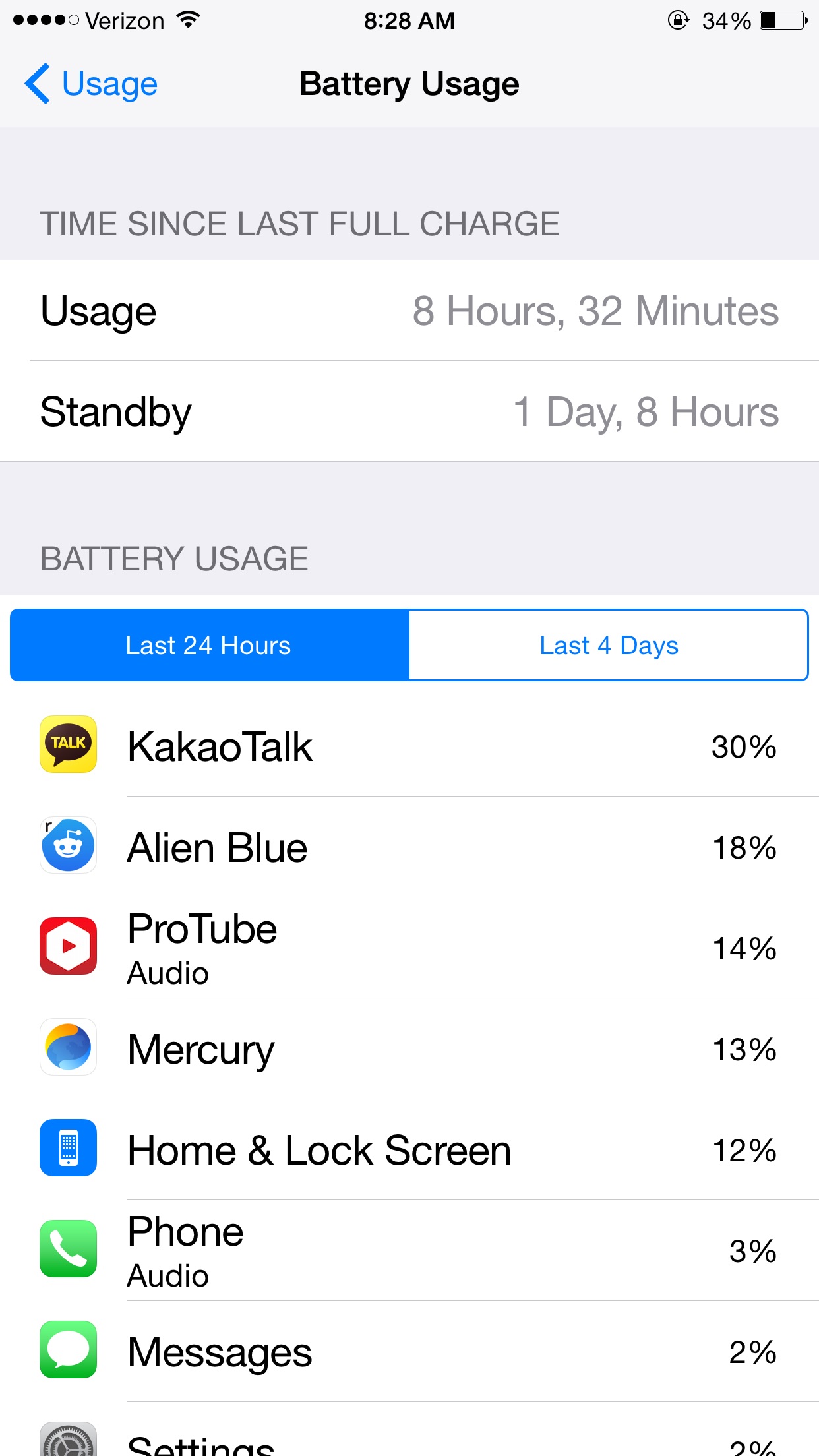Go back to the Usage screen
This screenshot has width=819, height=1456.
tap(91, 84)
